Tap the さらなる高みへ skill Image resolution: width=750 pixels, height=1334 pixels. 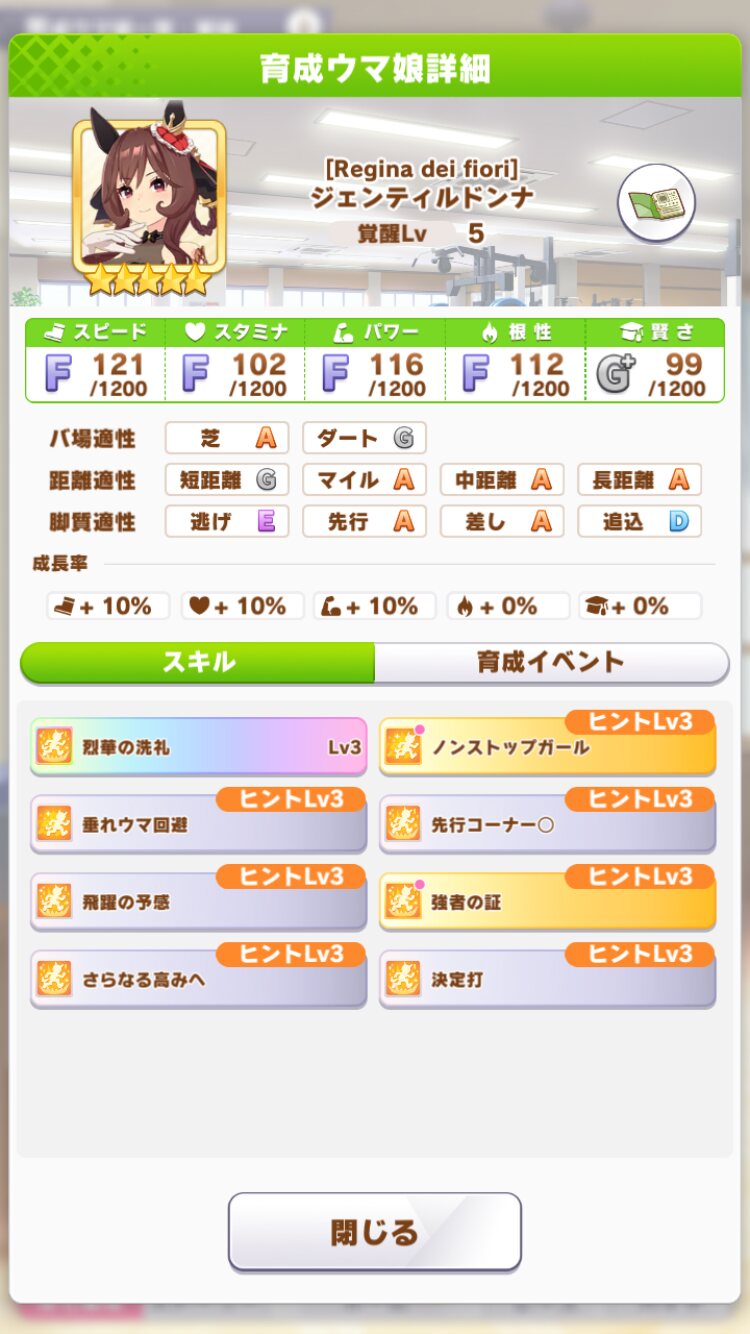(198, 980)
